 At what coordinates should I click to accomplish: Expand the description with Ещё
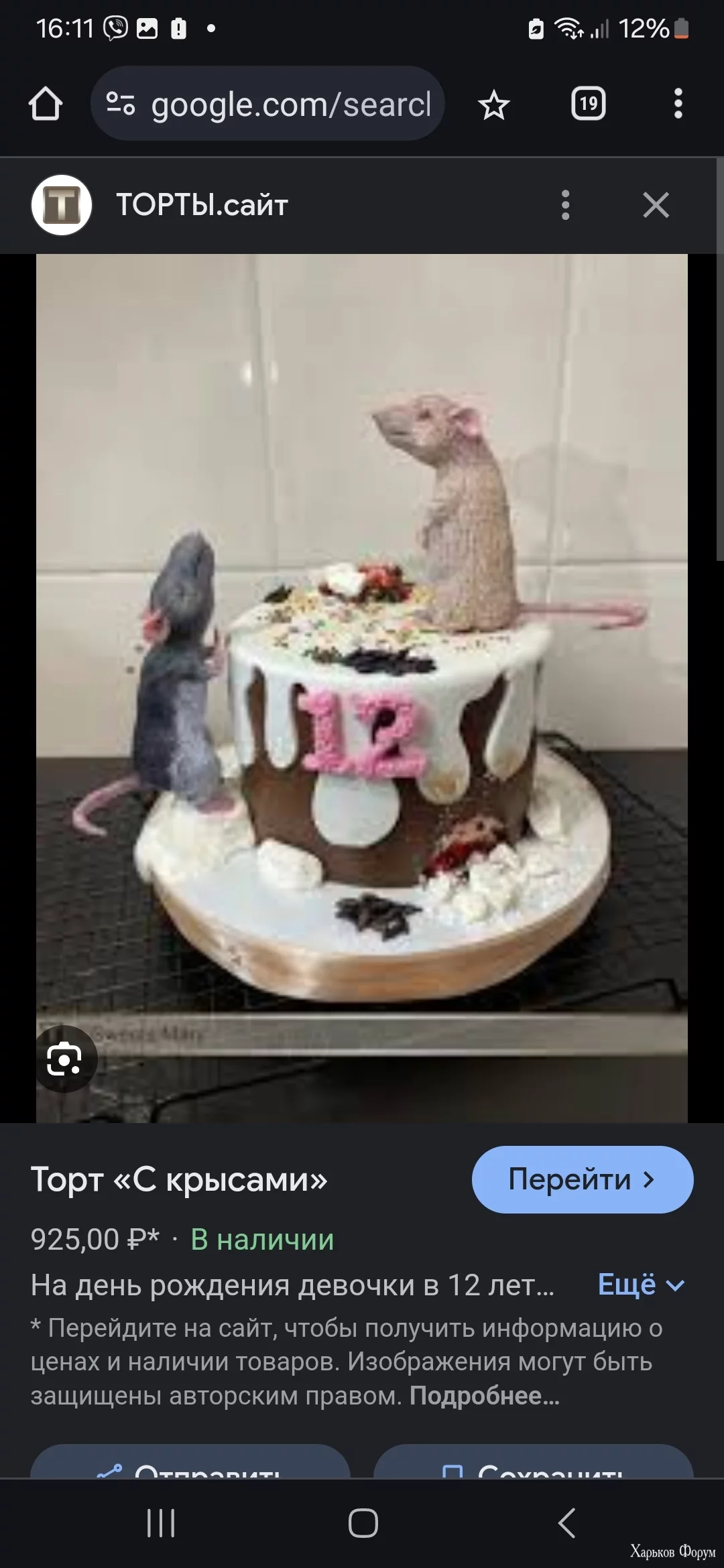(x=640, y=1285)
